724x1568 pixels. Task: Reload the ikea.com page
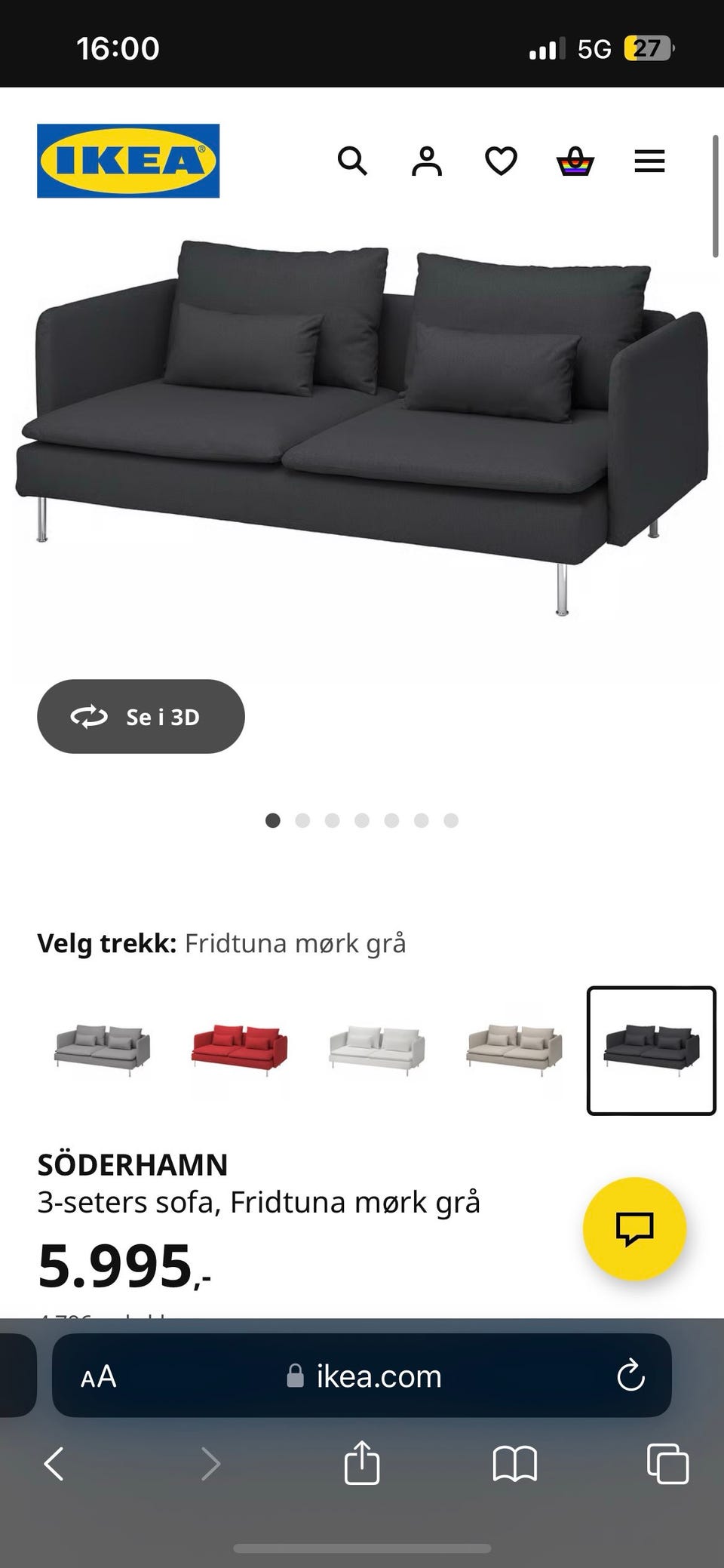[x=630, y=1375]
